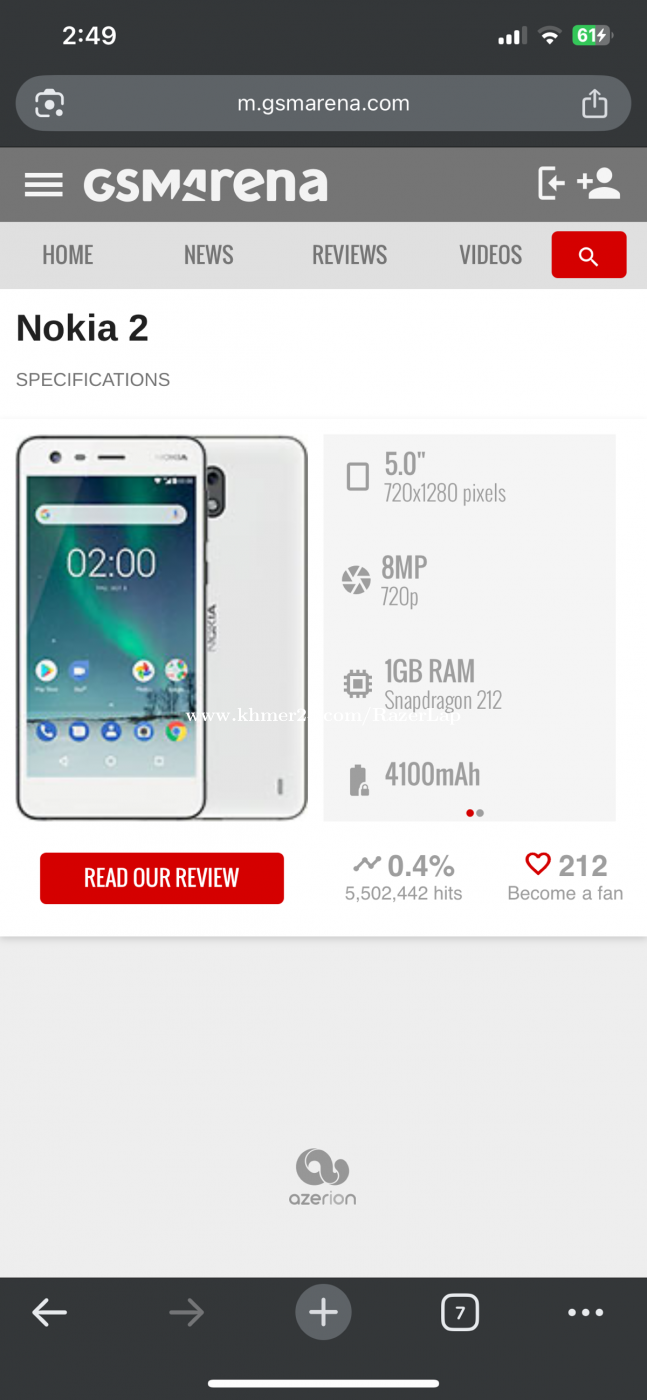Open camera search icon in address bar
This screenshot has height=1400, width=647.
coord(49,103)
